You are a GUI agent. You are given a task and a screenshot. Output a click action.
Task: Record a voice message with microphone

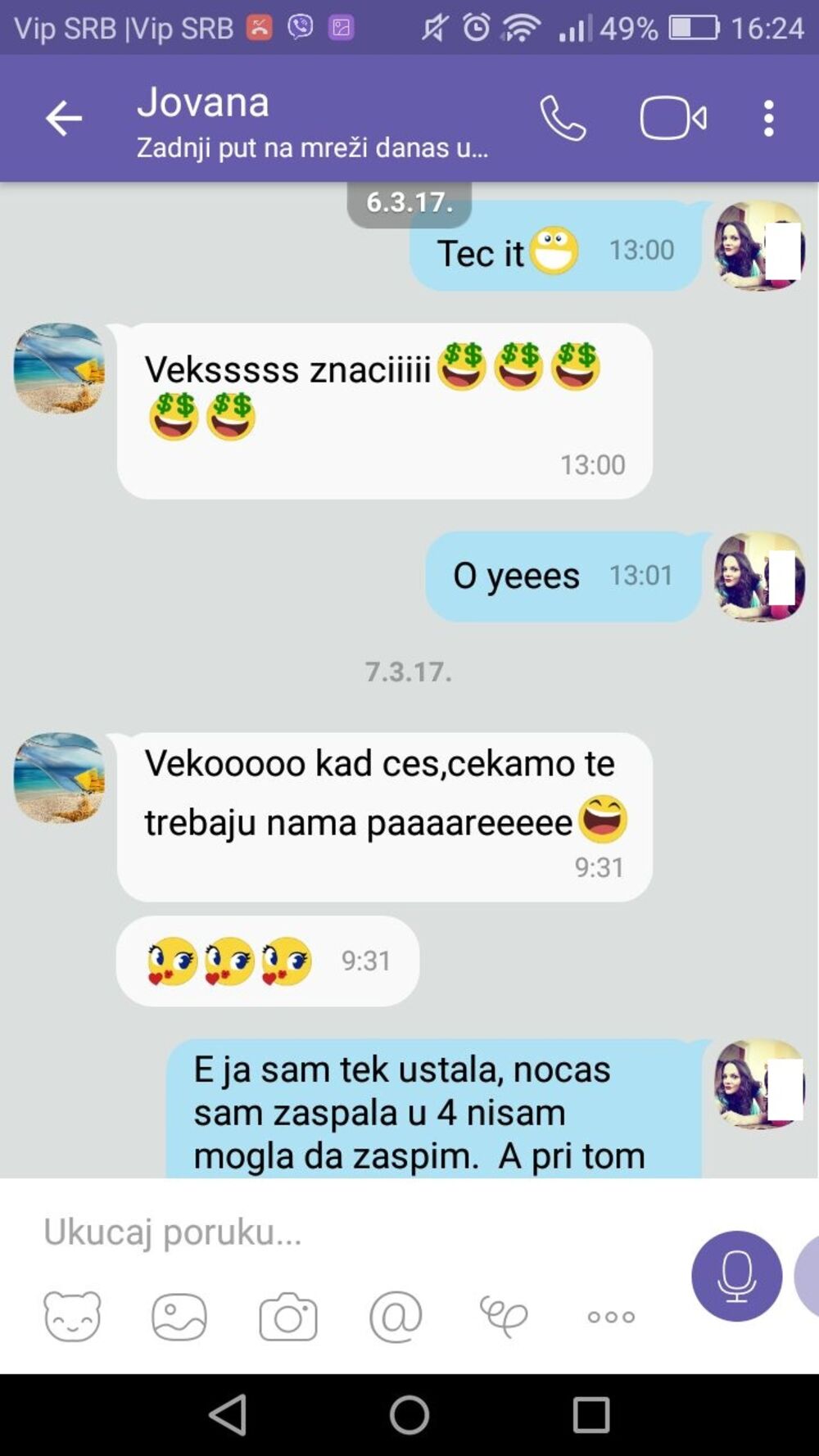(x=736, y=1276)
